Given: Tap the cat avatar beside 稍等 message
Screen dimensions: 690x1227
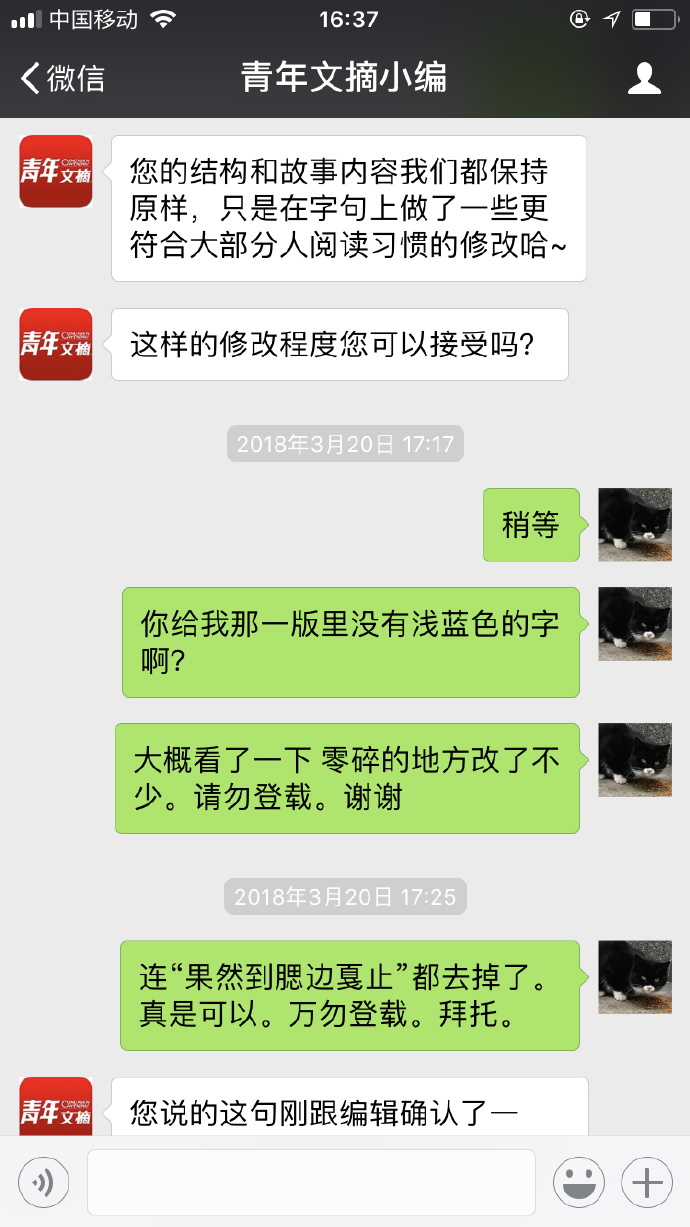Looking at the screenshot, I should 634,525.
